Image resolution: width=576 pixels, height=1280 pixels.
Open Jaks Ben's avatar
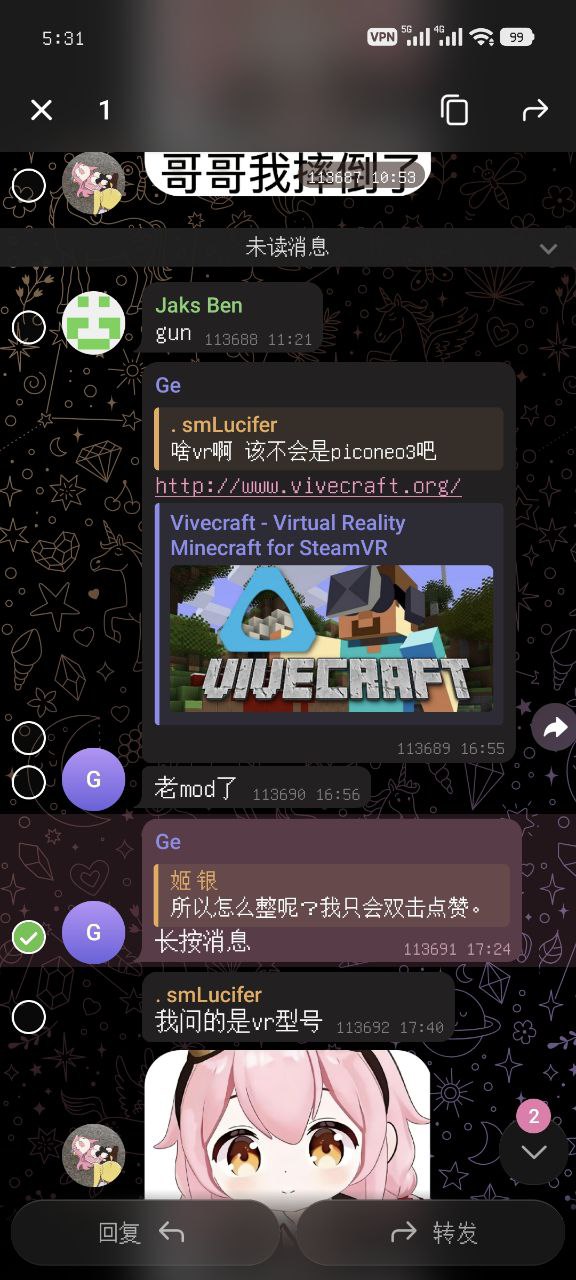tap(93, 323)
